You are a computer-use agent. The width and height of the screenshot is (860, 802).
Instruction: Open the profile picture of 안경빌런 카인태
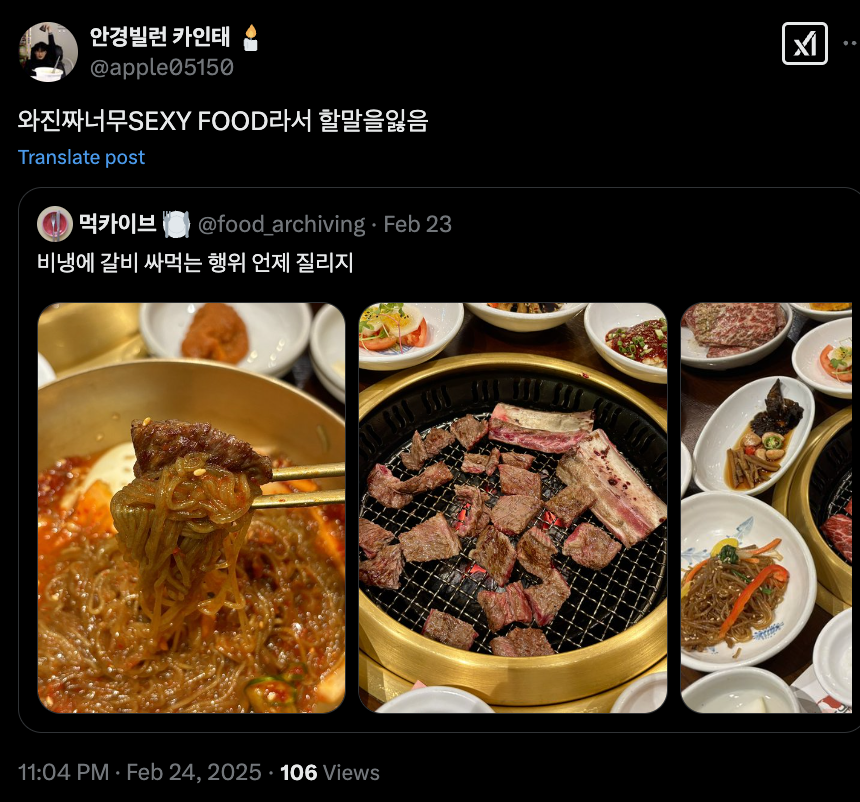point(47,51)
